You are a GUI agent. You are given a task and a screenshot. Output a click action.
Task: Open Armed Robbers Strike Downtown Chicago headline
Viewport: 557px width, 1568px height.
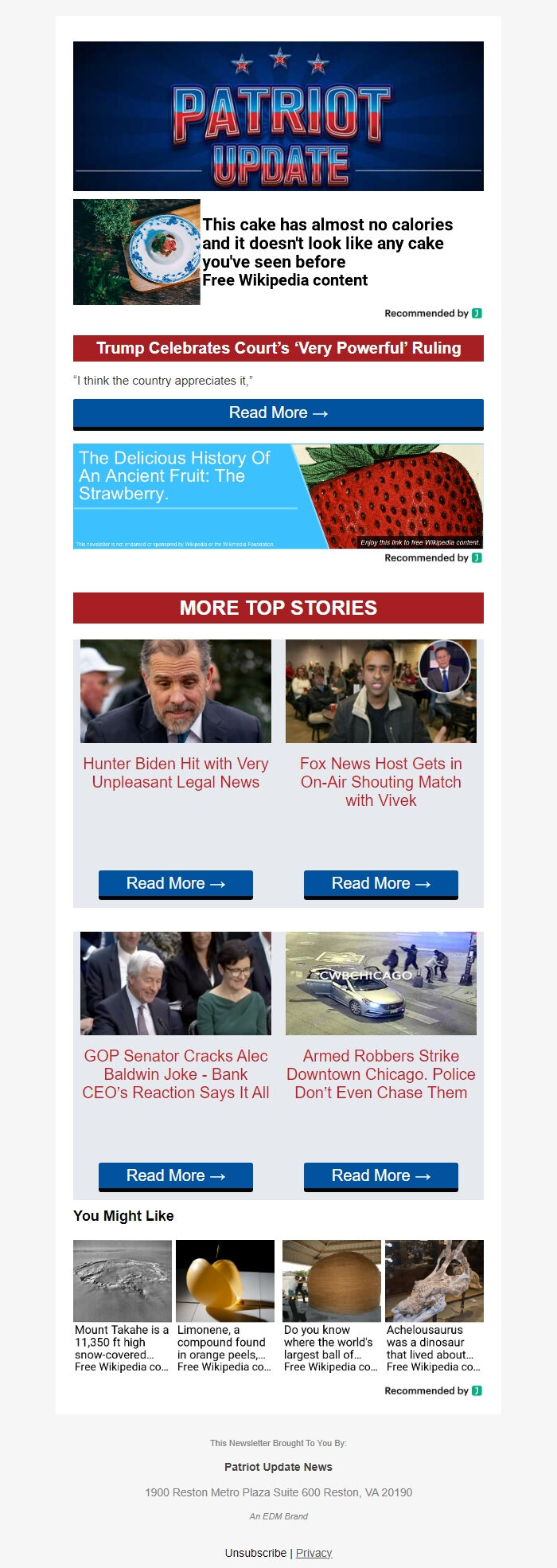coord(381,1074)
